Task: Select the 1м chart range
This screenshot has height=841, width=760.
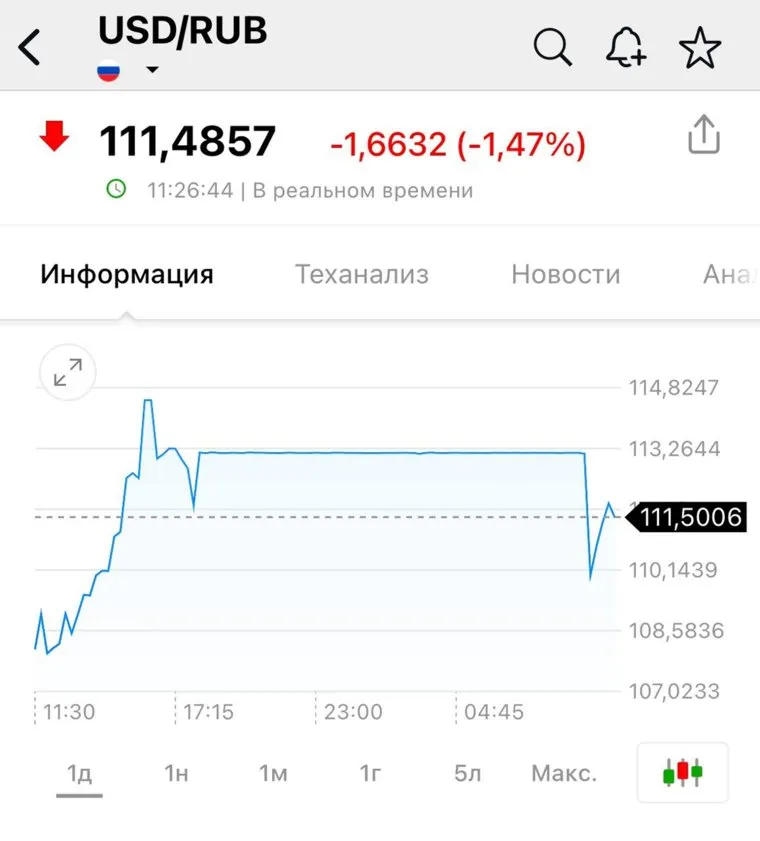Action: 273,773
